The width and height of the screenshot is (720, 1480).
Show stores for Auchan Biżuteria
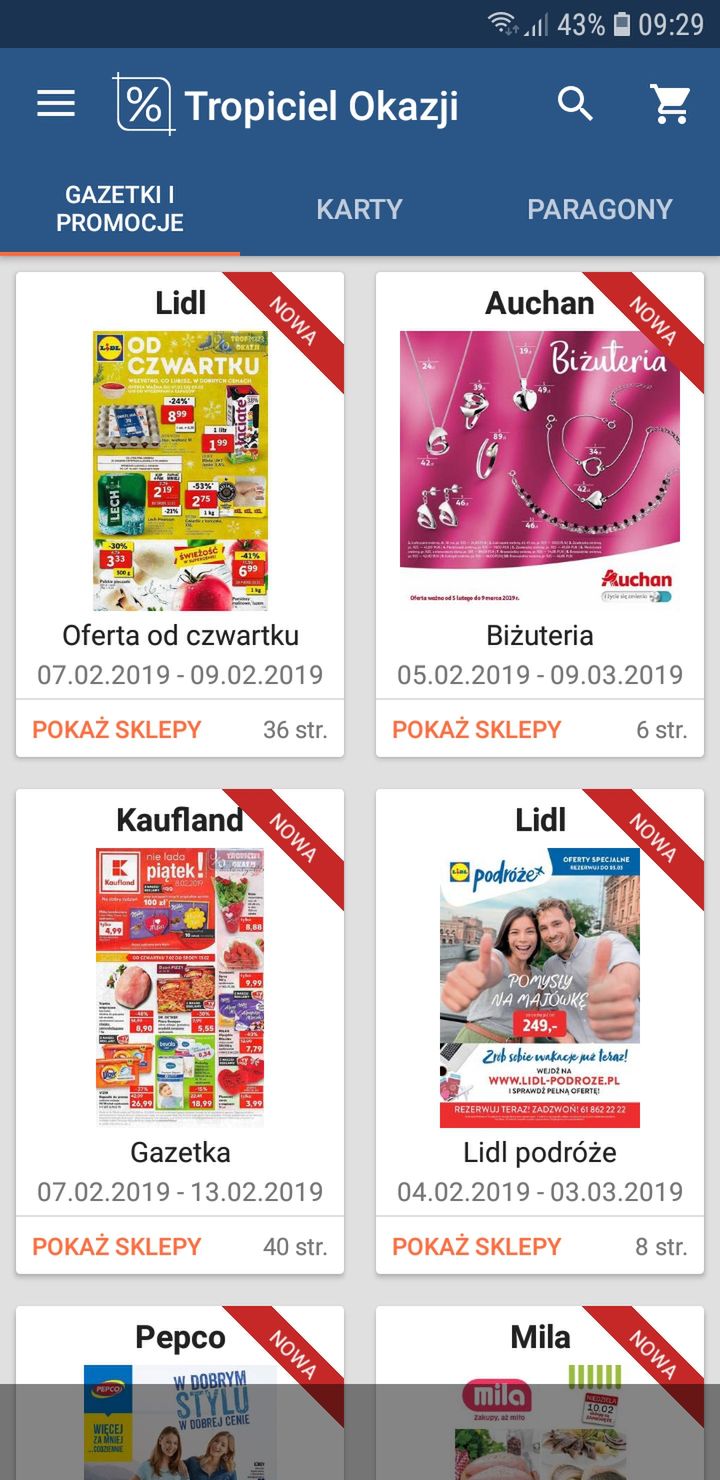coord(477,730)
